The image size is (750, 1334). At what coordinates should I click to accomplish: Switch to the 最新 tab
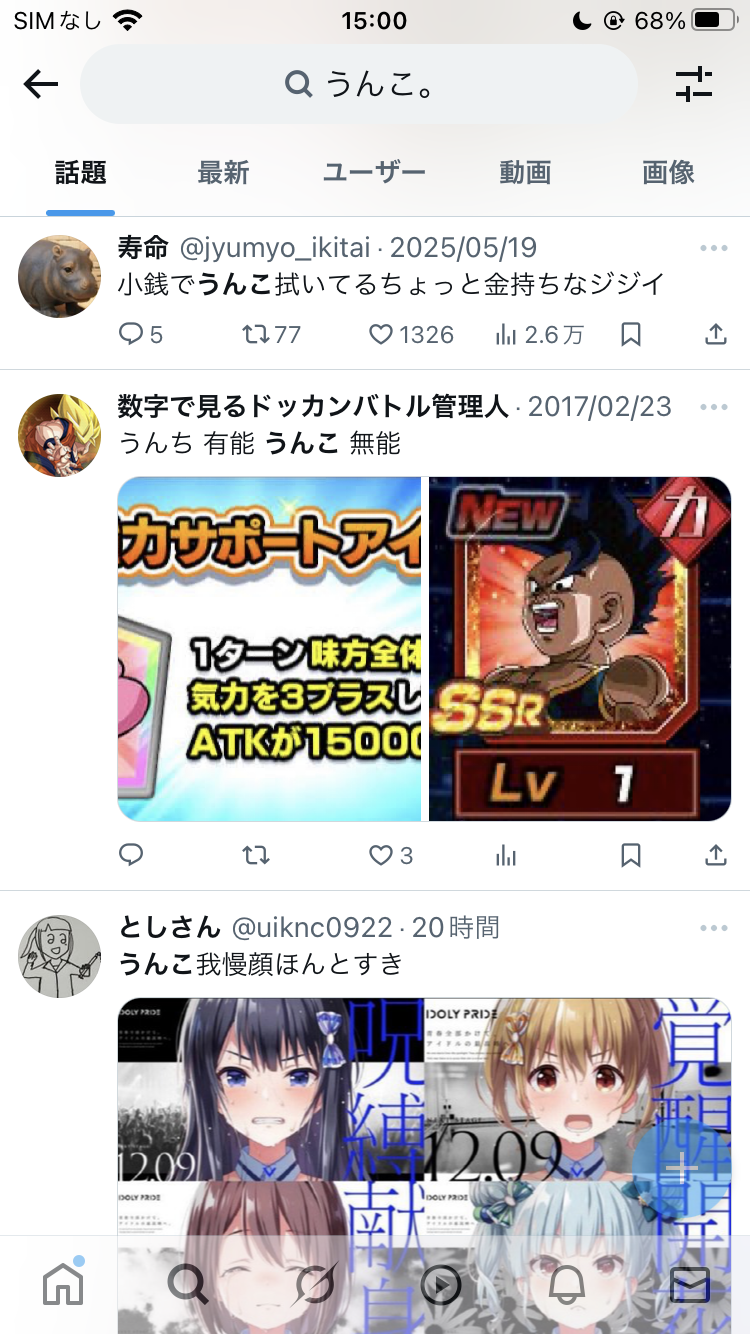(223, 172)
